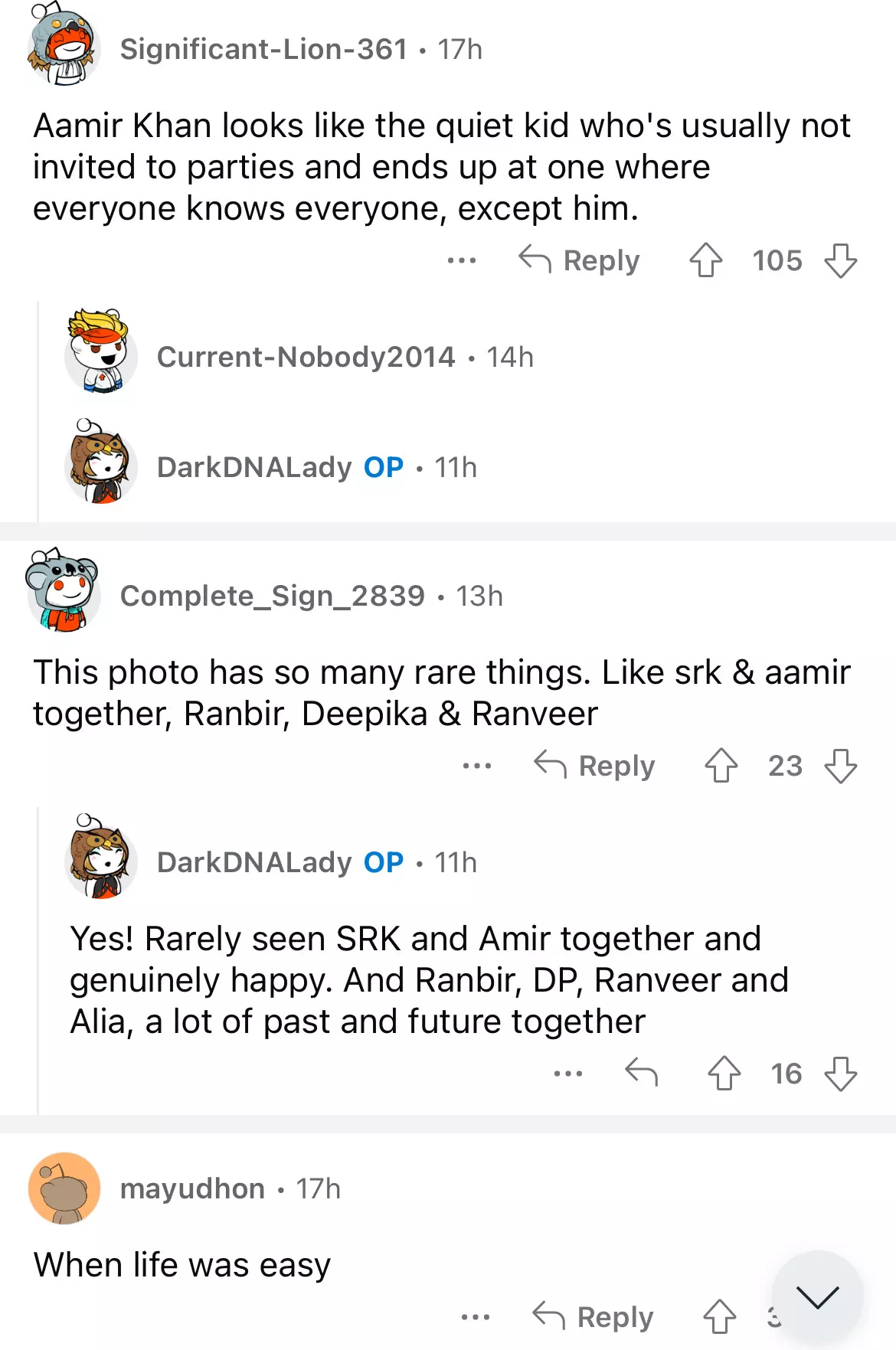Reply to Complete_Sign_2839's comment
The image size is (896, 1350).
(x=594, y=766)
